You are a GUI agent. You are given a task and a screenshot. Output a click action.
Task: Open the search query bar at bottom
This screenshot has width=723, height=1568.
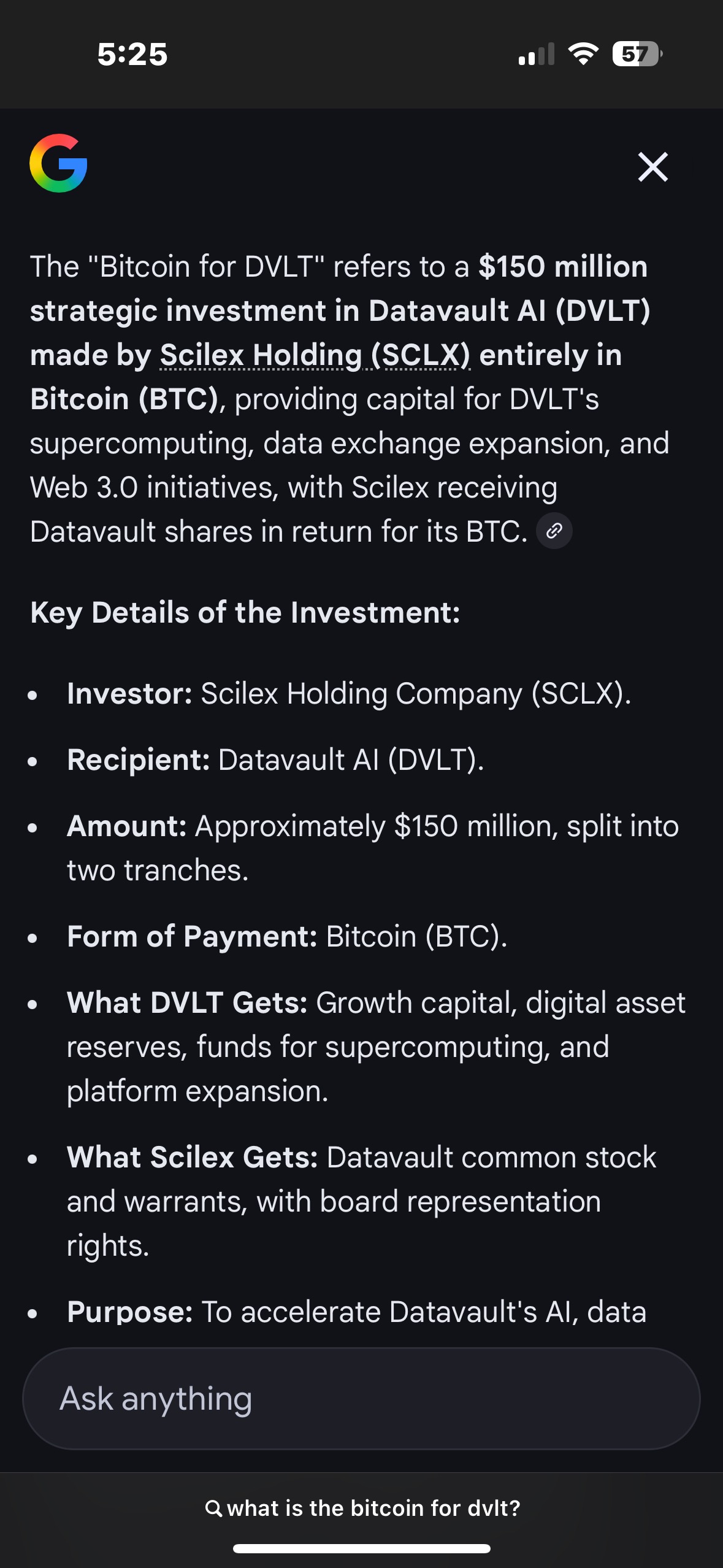(362, 1508)
